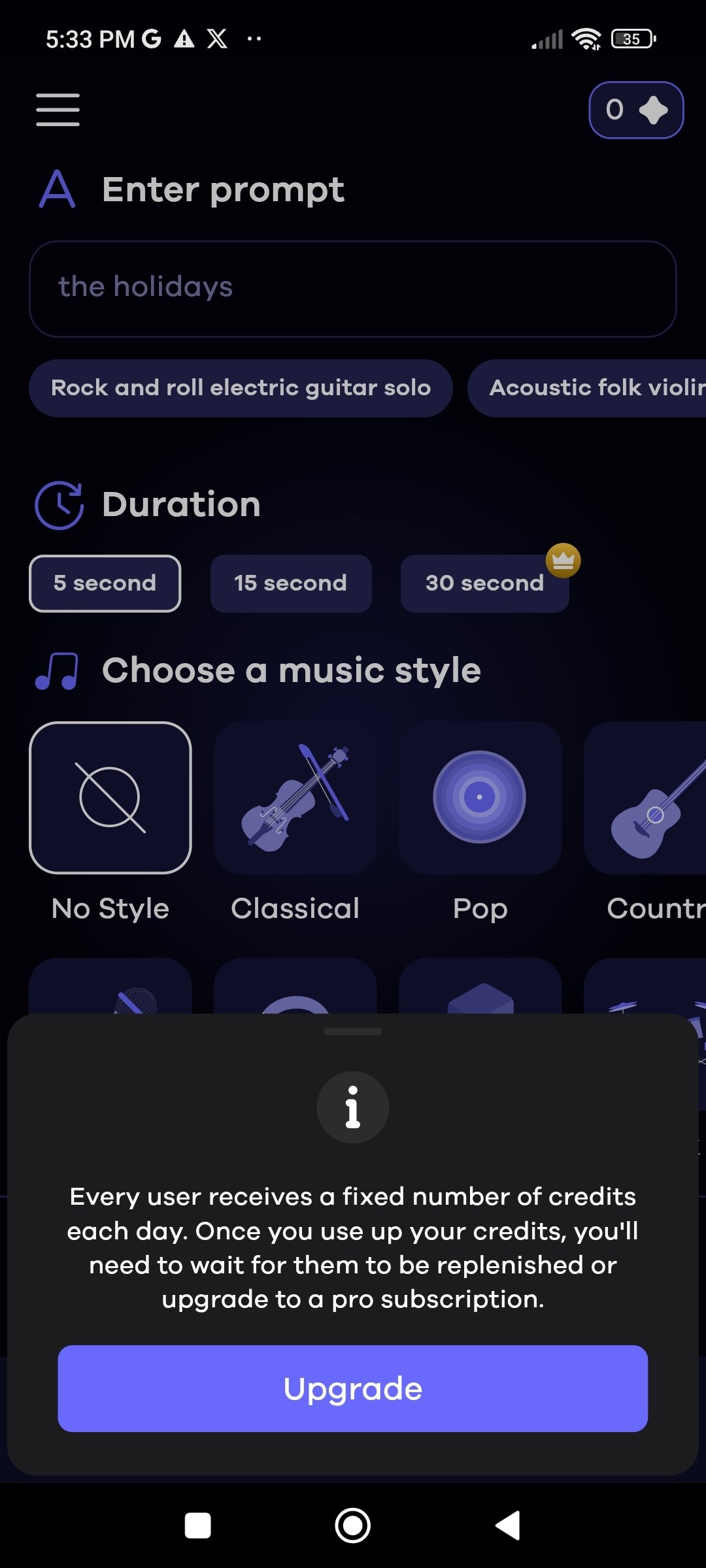Viewport: 706px width, 1568px height.
Task: Tap the bottom sheet drag handle
Action: click(x=353, y=1032)
